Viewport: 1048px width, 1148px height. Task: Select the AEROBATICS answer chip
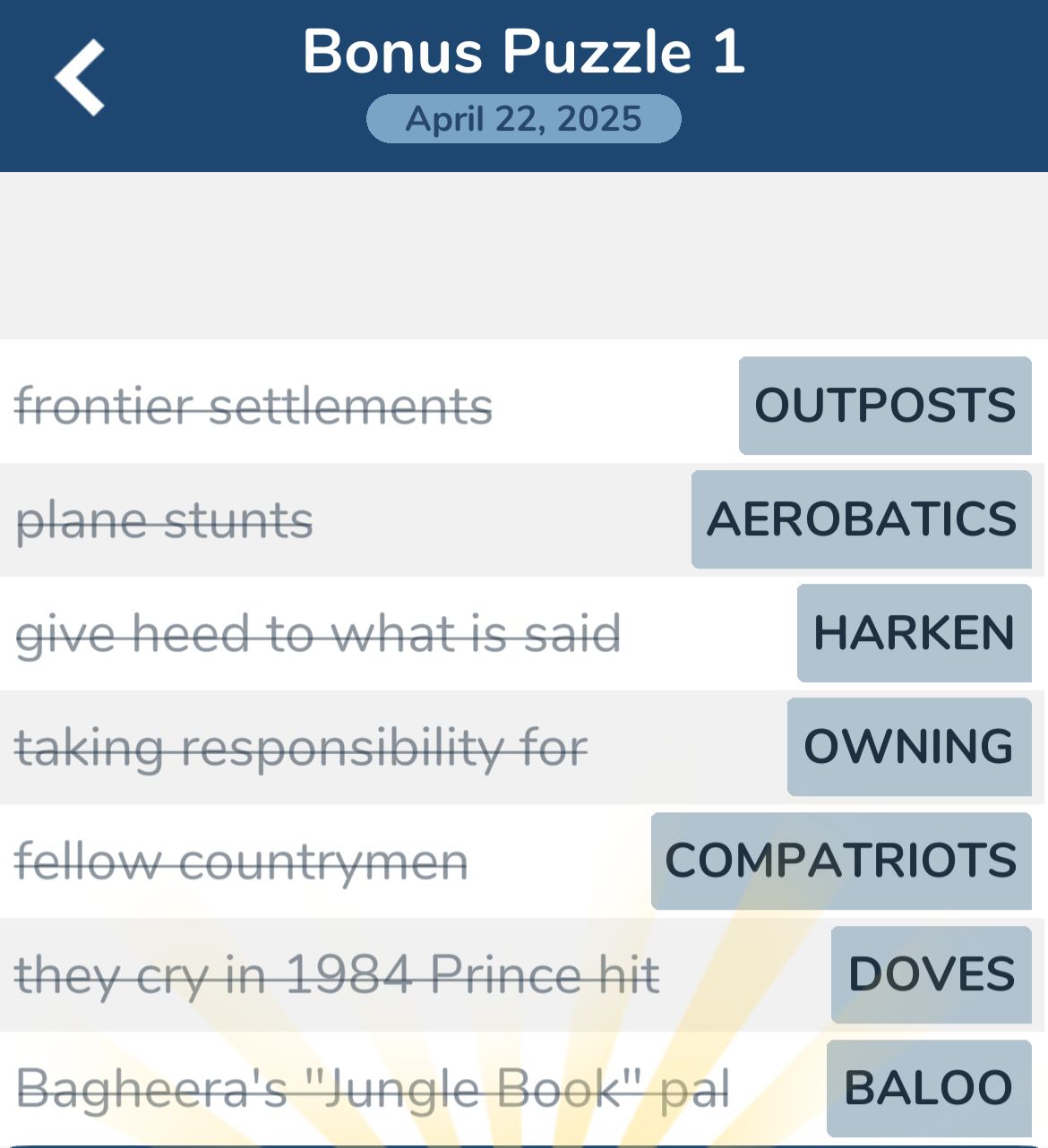point(861,519)
